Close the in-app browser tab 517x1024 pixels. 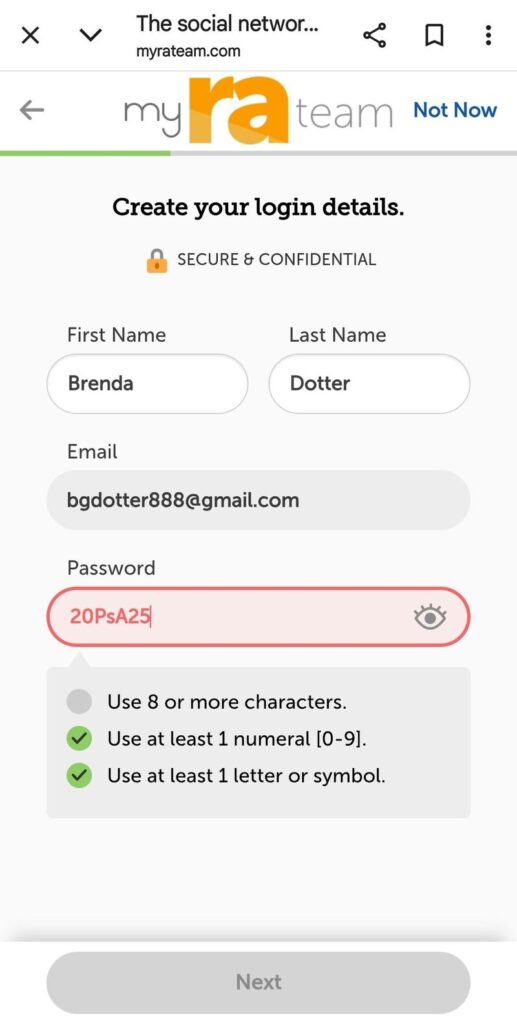click(30, 35)
